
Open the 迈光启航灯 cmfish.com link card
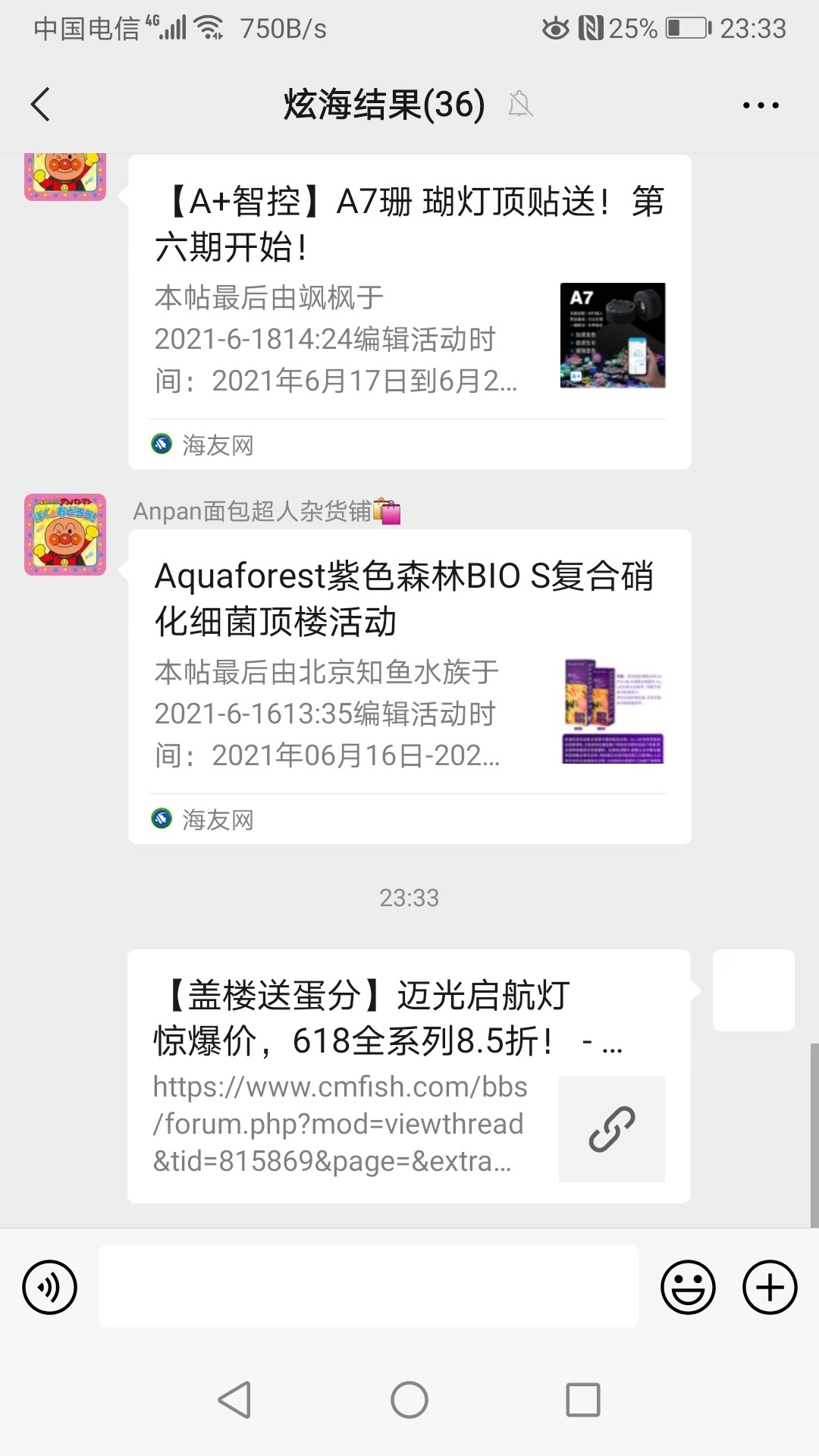click(408, 1075)
